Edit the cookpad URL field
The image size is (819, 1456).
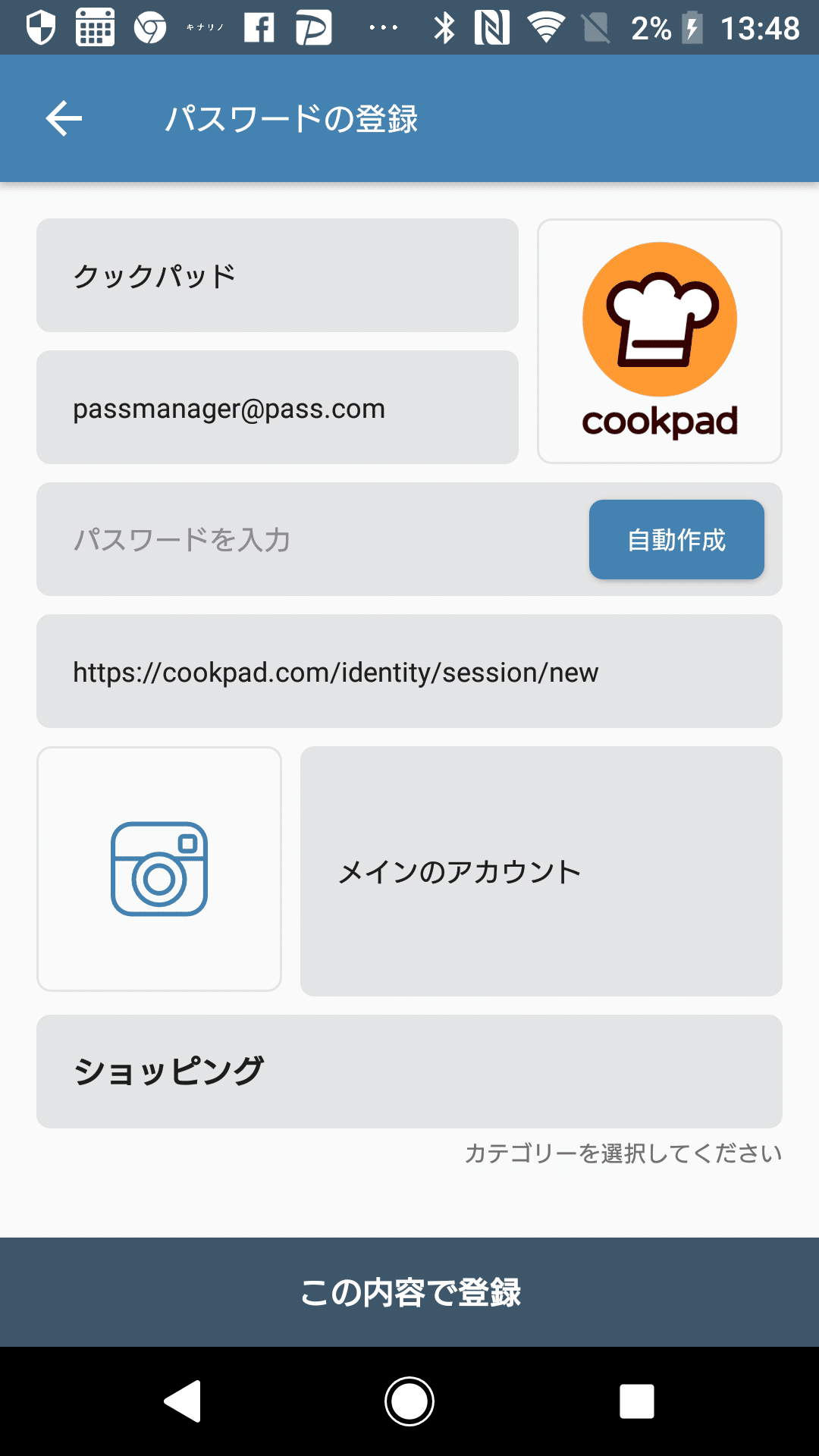pyautogui.click(x=409, y=671)
